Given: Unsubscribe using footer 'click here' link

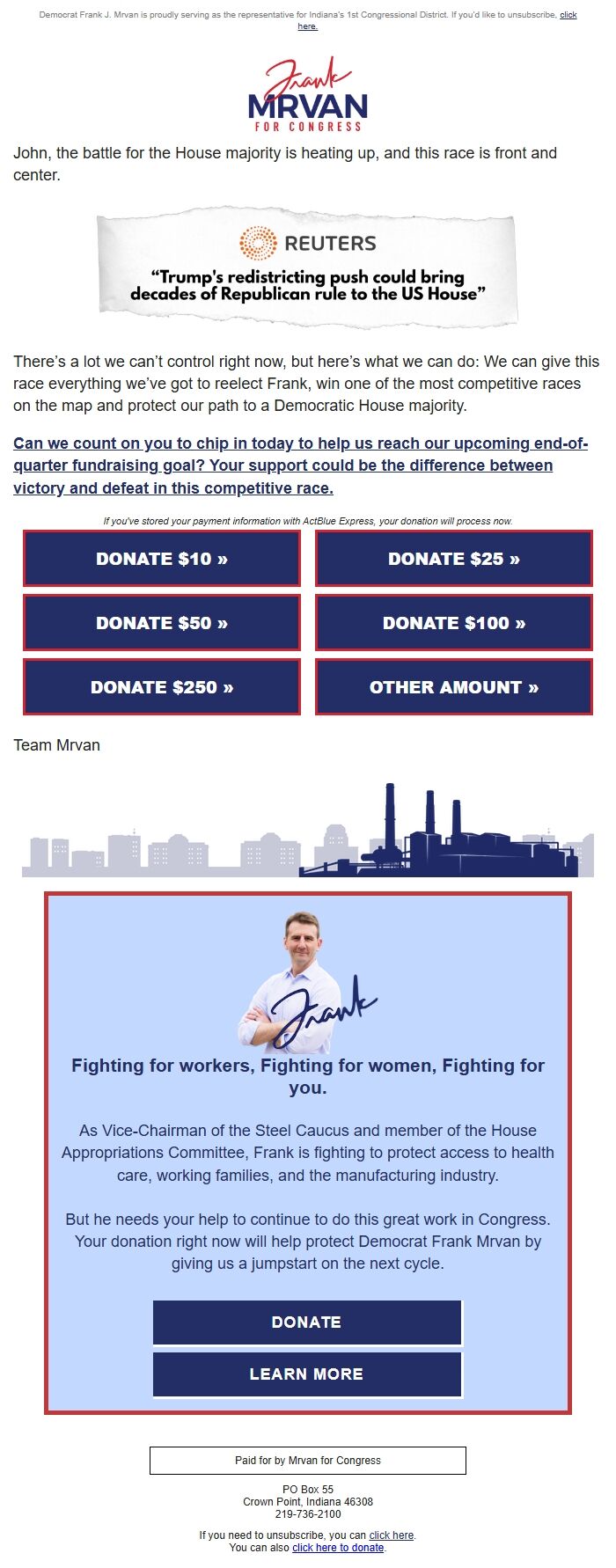Looking at the screenshot, I should coord(391,1535).
